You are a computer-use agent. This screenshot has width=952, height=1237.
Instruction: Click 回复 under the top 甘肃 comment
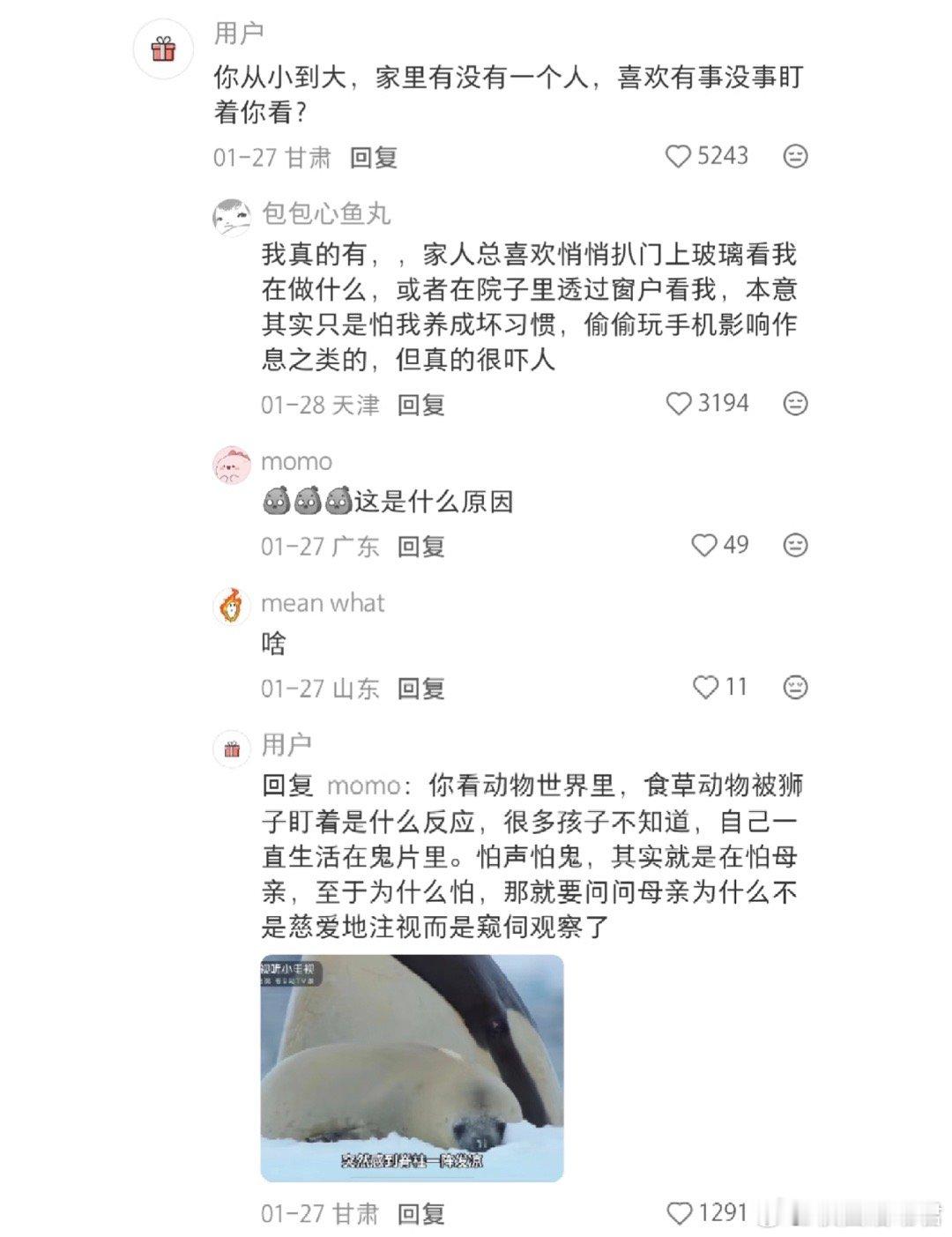[374, 159]
